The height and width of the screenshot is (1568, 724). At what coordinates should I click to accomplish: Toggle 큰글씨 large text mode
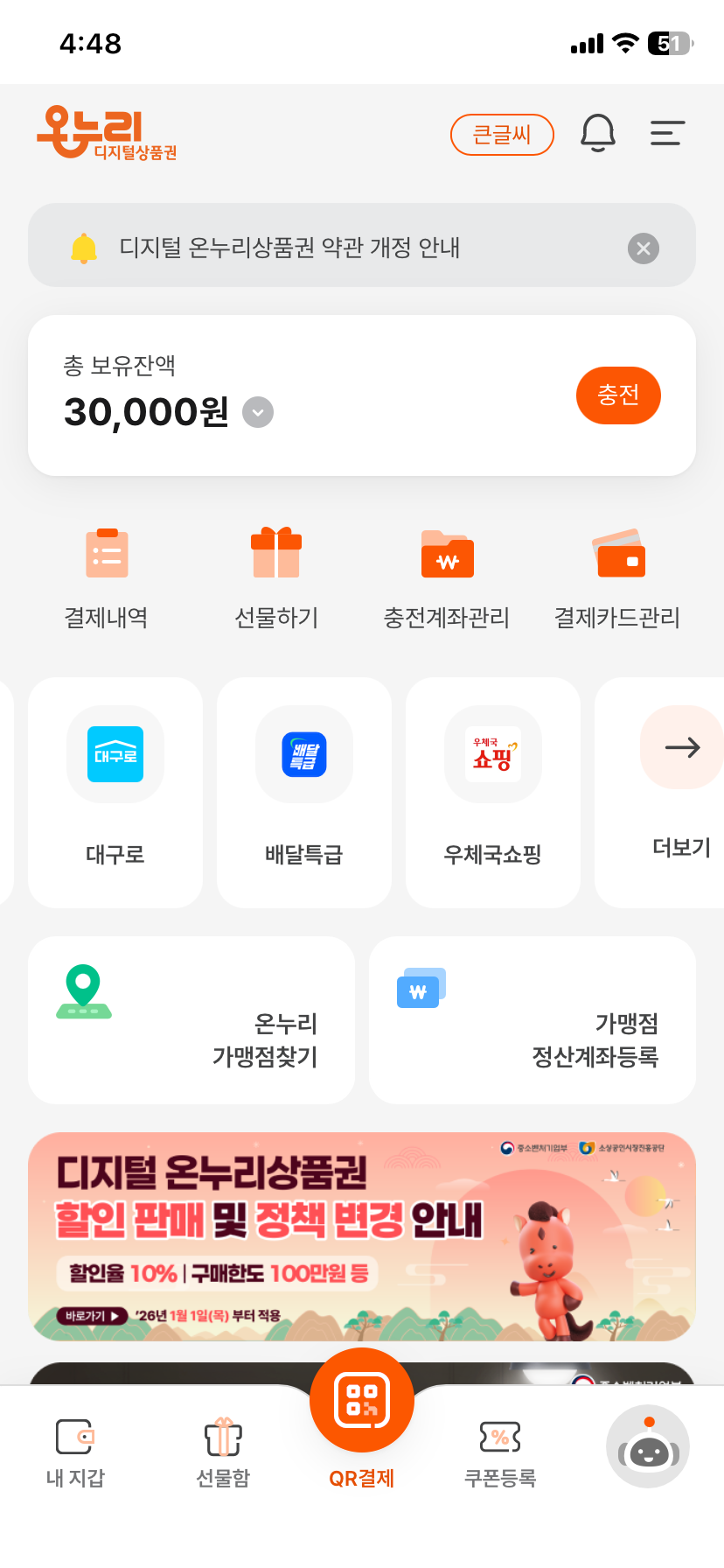(502, 134)
